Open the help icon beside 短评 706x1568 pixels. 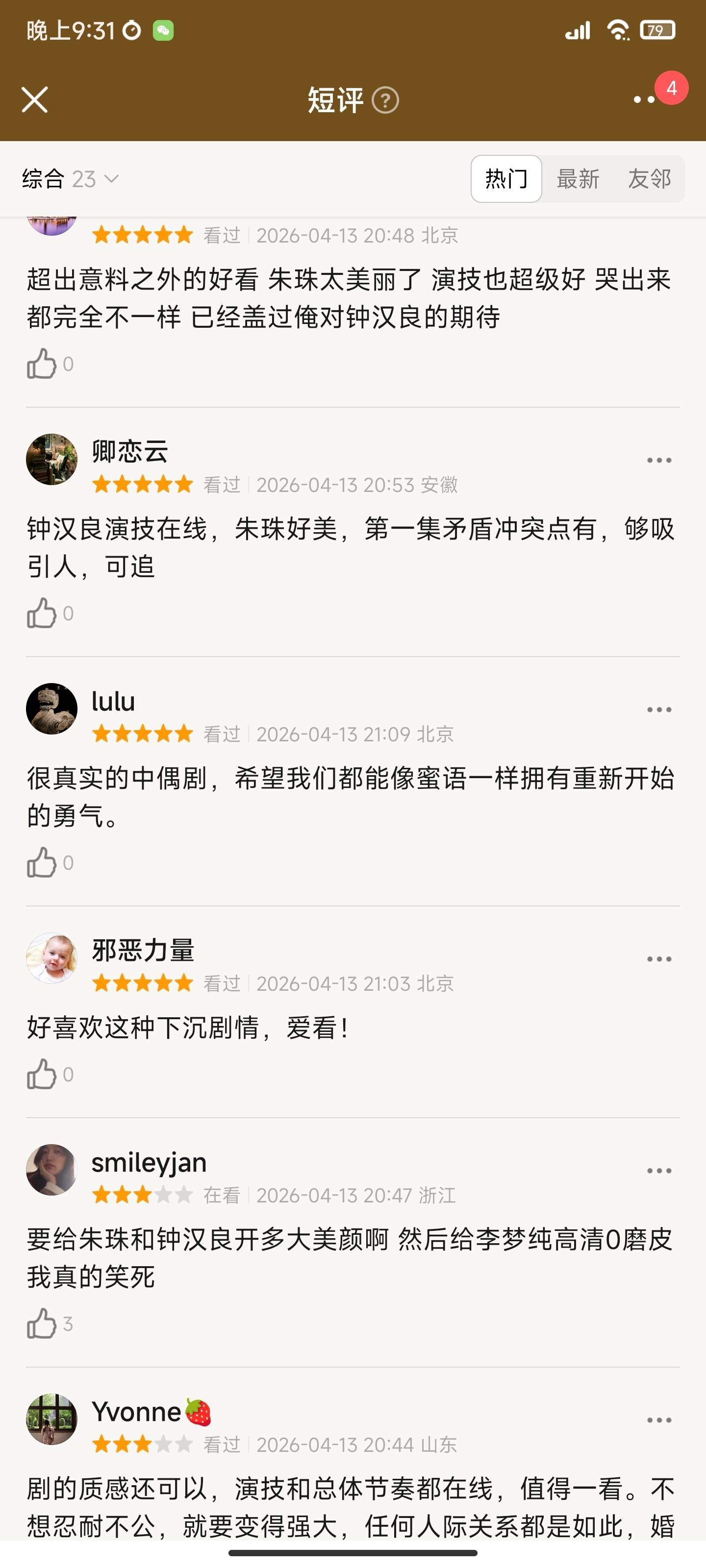tap(385, 100)
